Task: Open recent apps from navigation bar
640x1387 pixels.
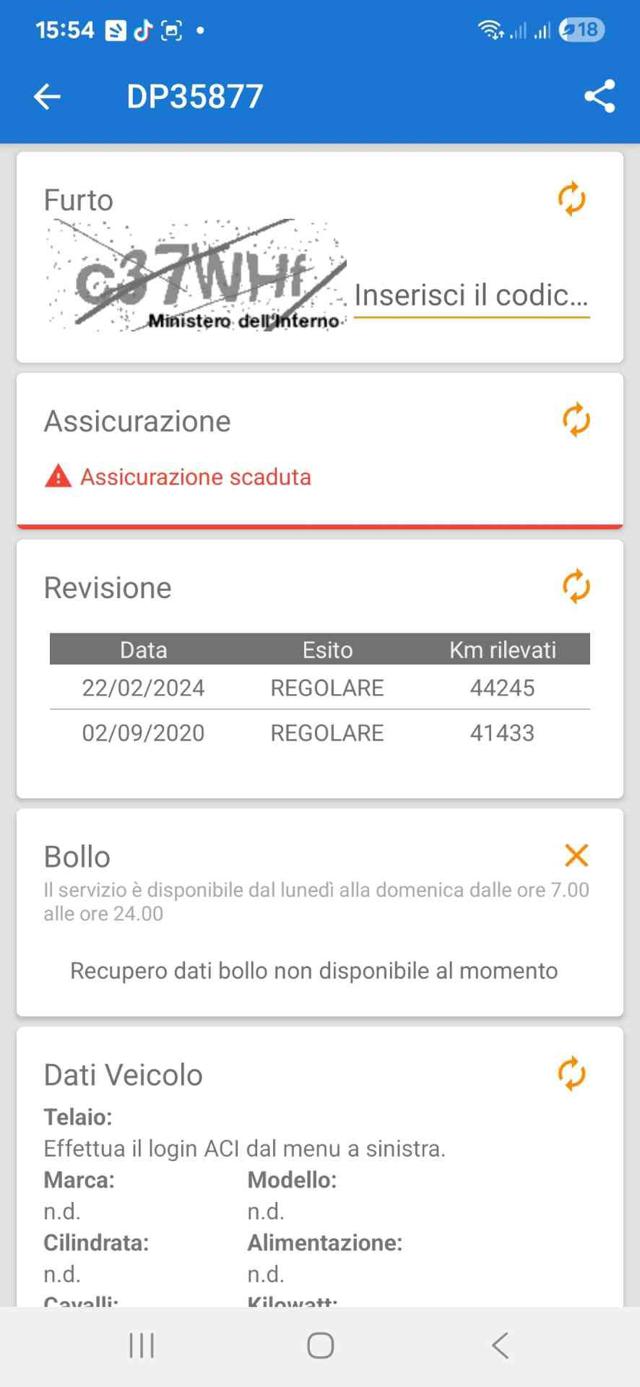Action: (x=142, y=1345)
